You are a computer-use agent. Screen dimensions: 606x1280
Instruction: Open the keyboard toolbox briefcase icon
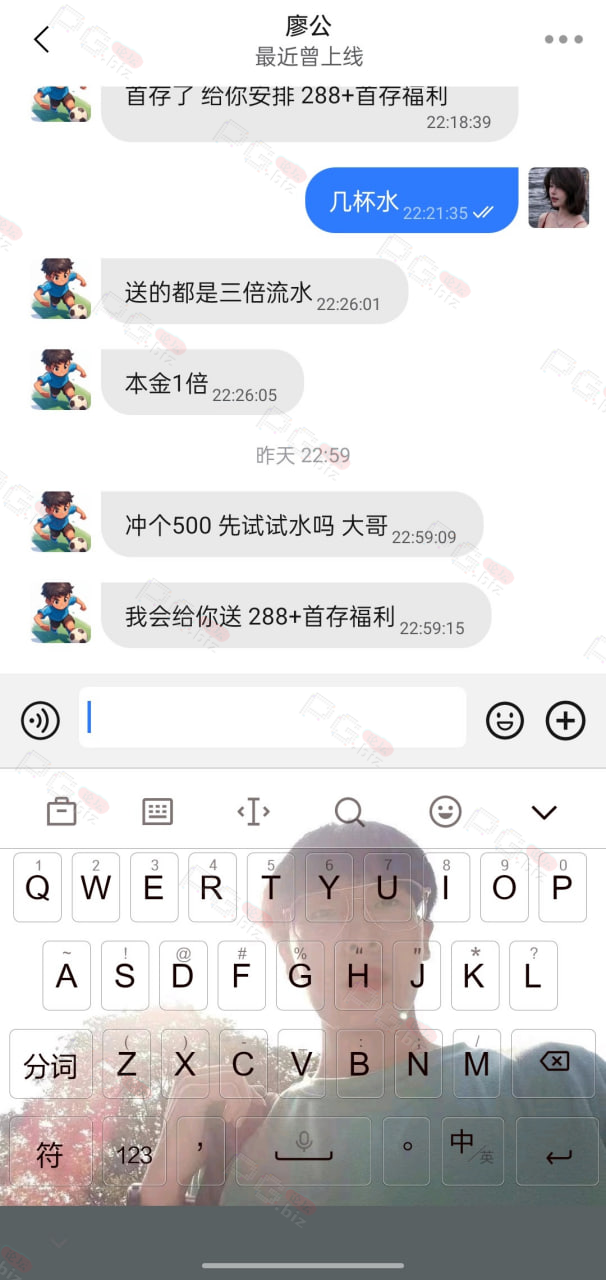point(62,812)
